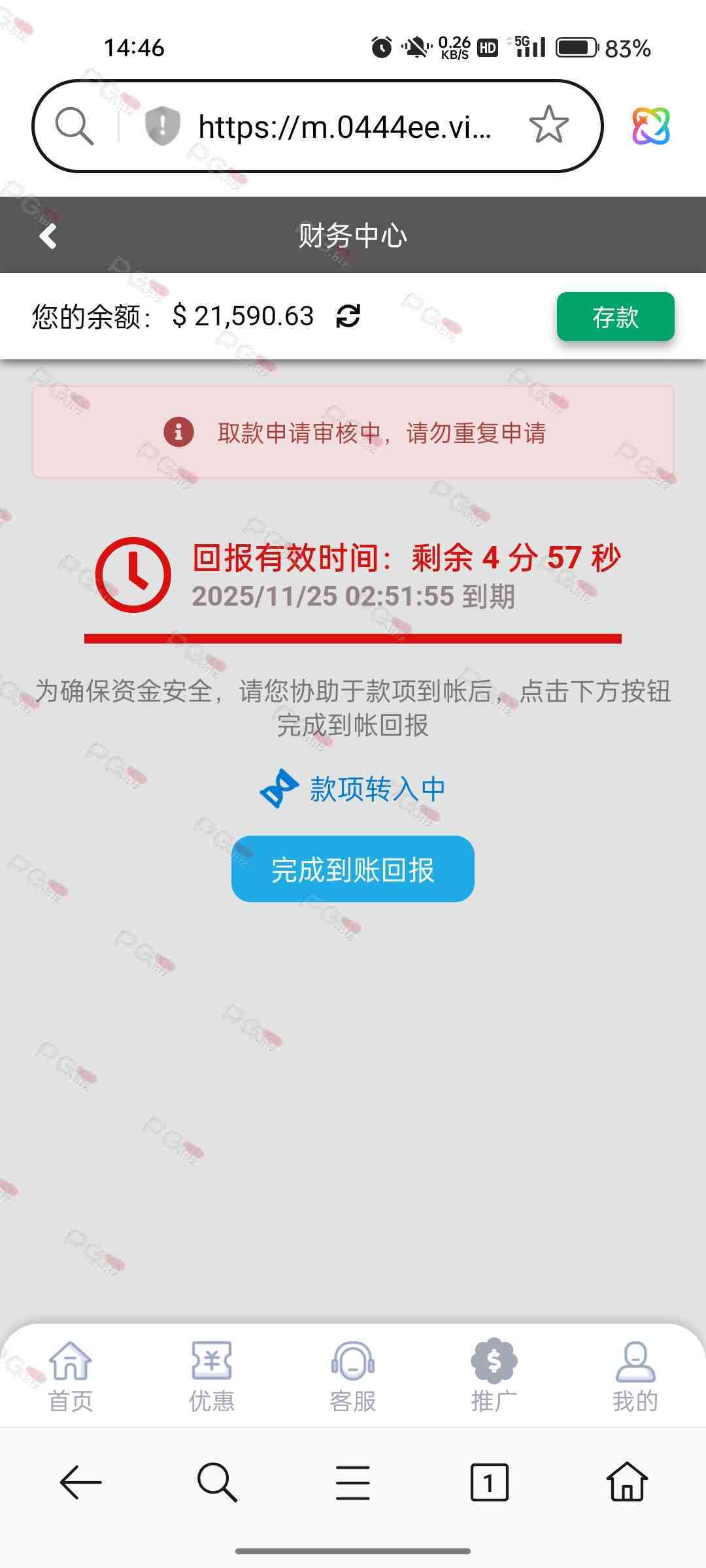Navigate back with the browser arrow

80,1482
